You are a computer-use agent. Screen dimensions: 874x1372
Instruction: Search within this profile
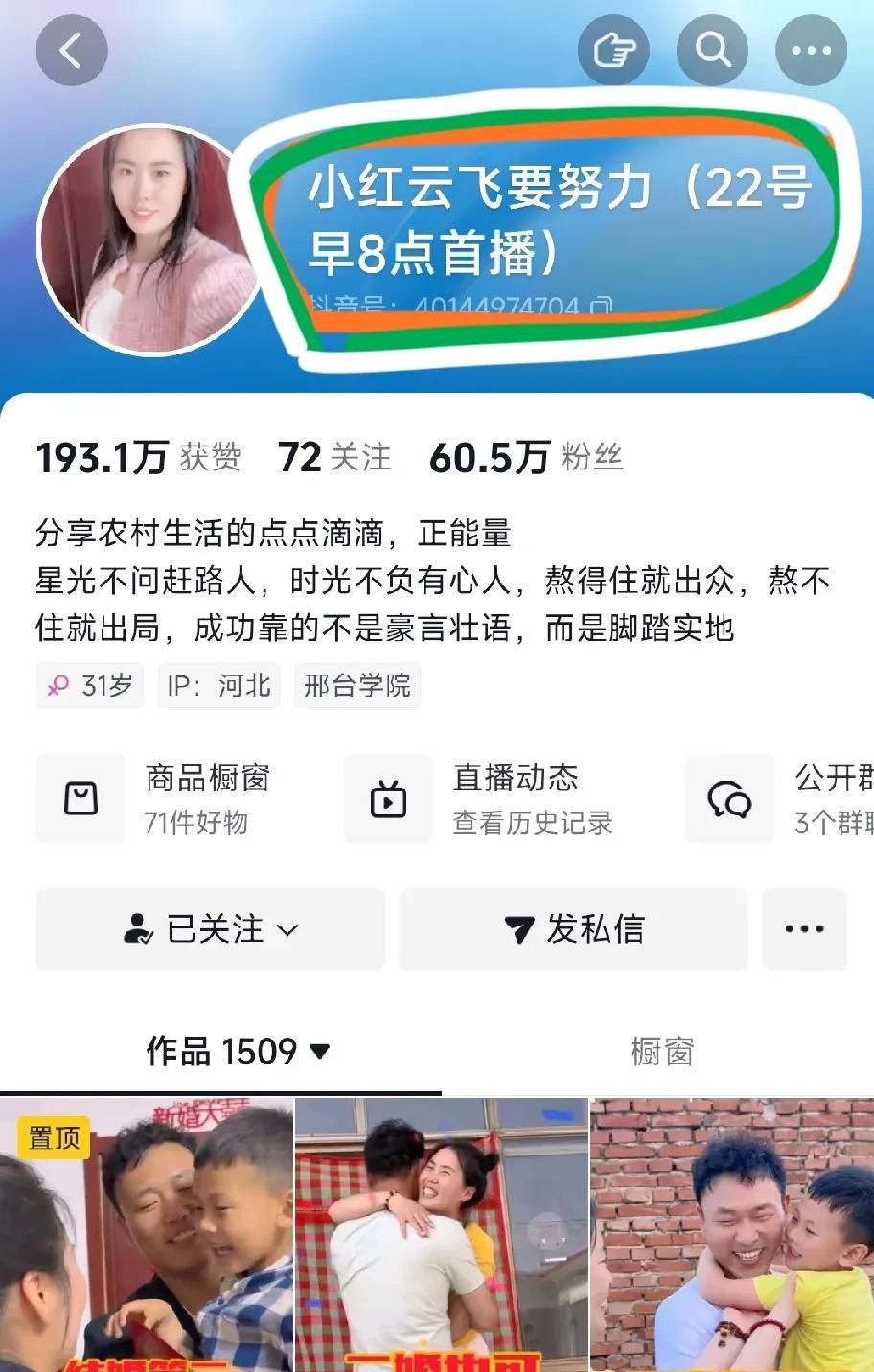(x=713, y=51)
